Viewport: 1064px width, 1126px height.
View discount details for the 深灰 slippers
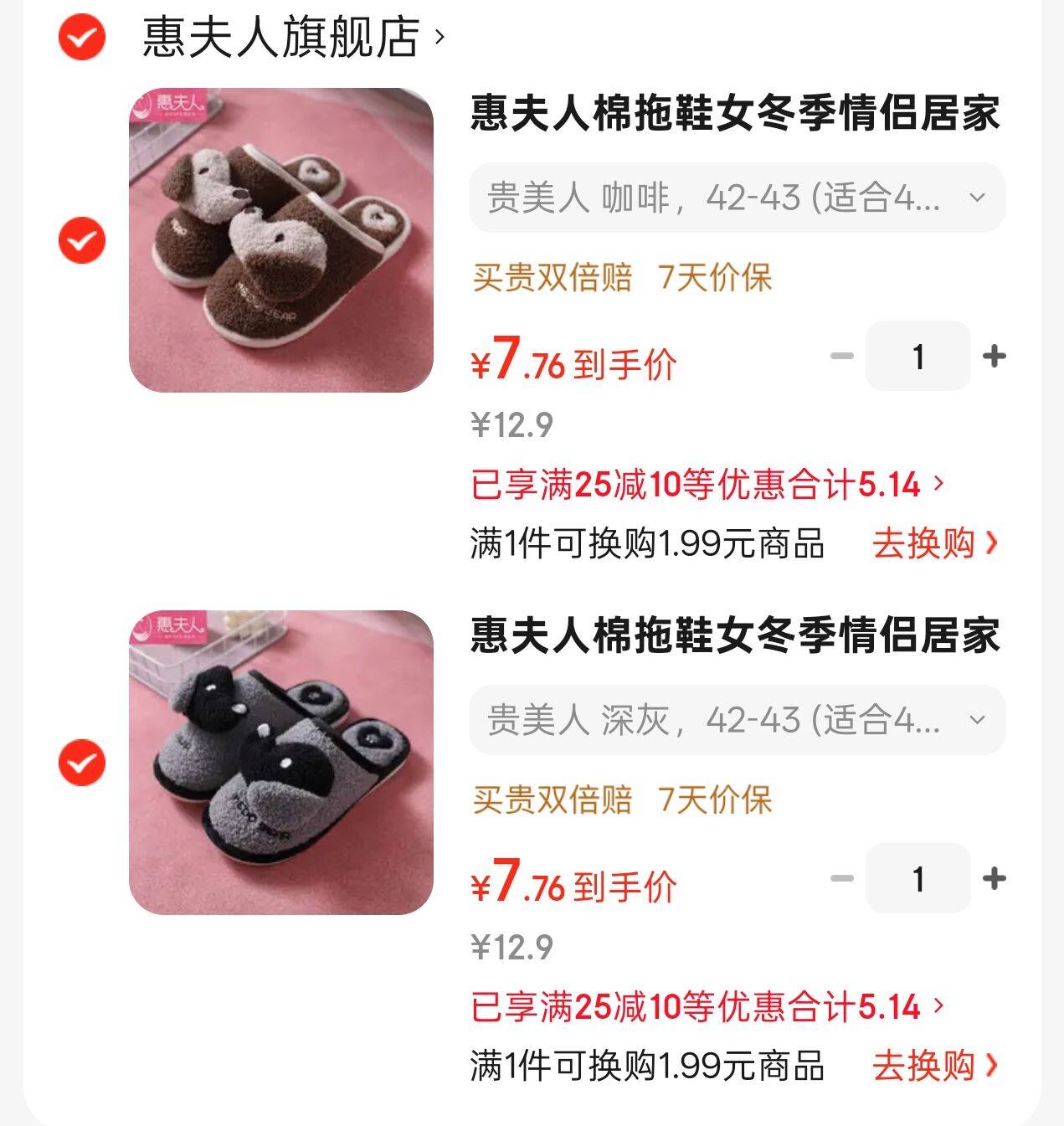pyautogui.click(x=707, y=1007)
